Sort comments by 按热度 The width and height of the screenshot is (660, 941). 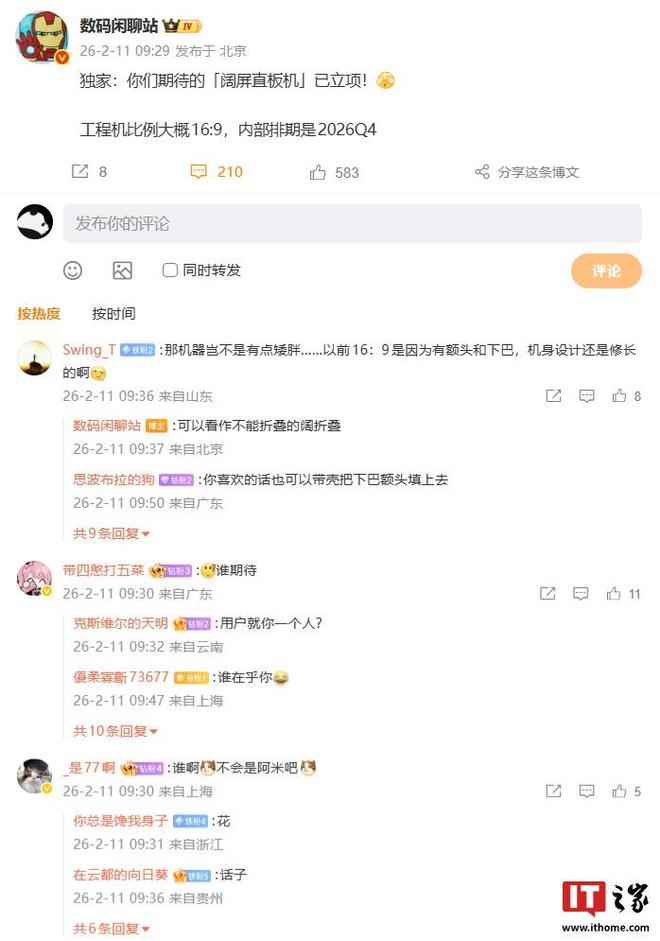(x=39, y=313)
